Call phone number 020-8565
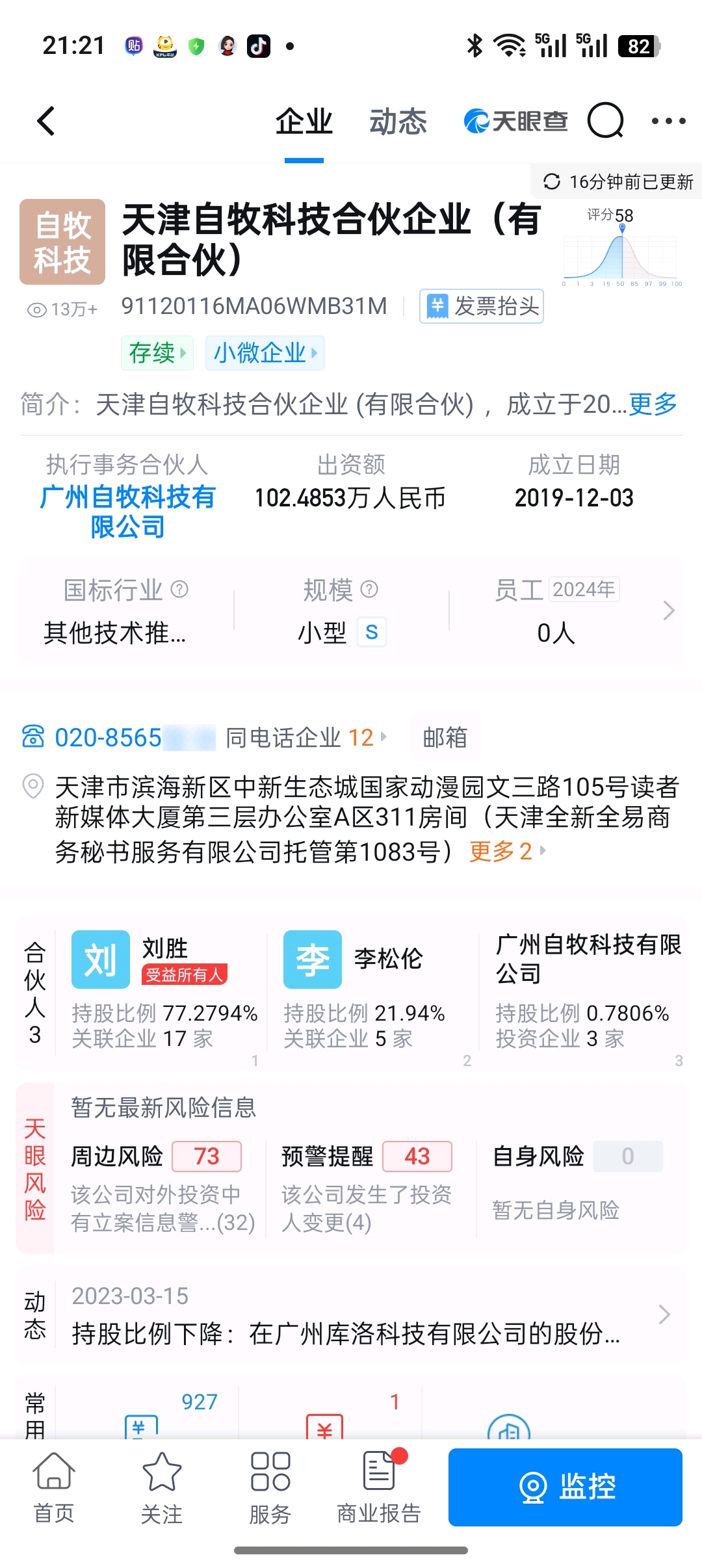 coord(108,738)
